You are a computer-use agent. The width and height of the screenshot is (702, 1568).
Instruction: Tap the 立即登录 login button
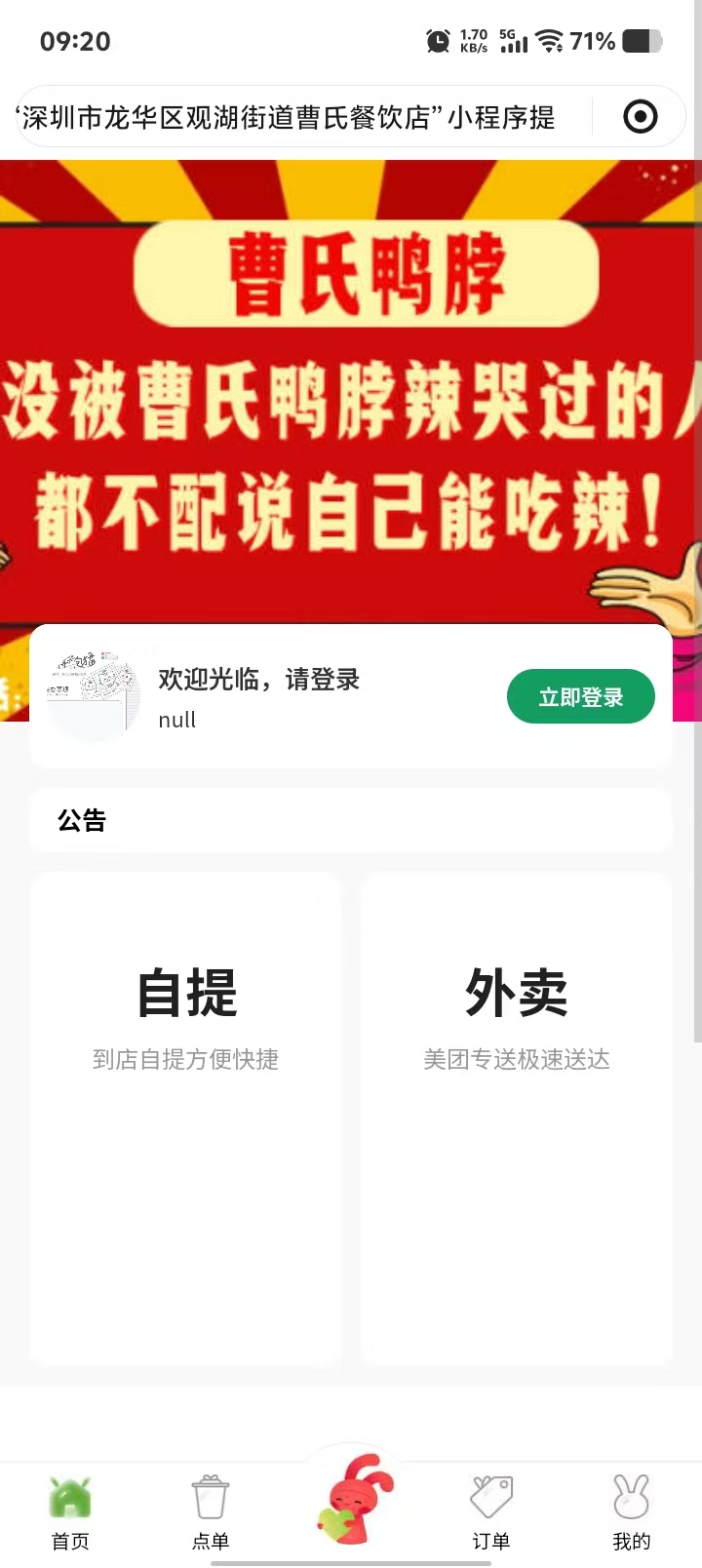pyautogui.click(x=580, y=696)
